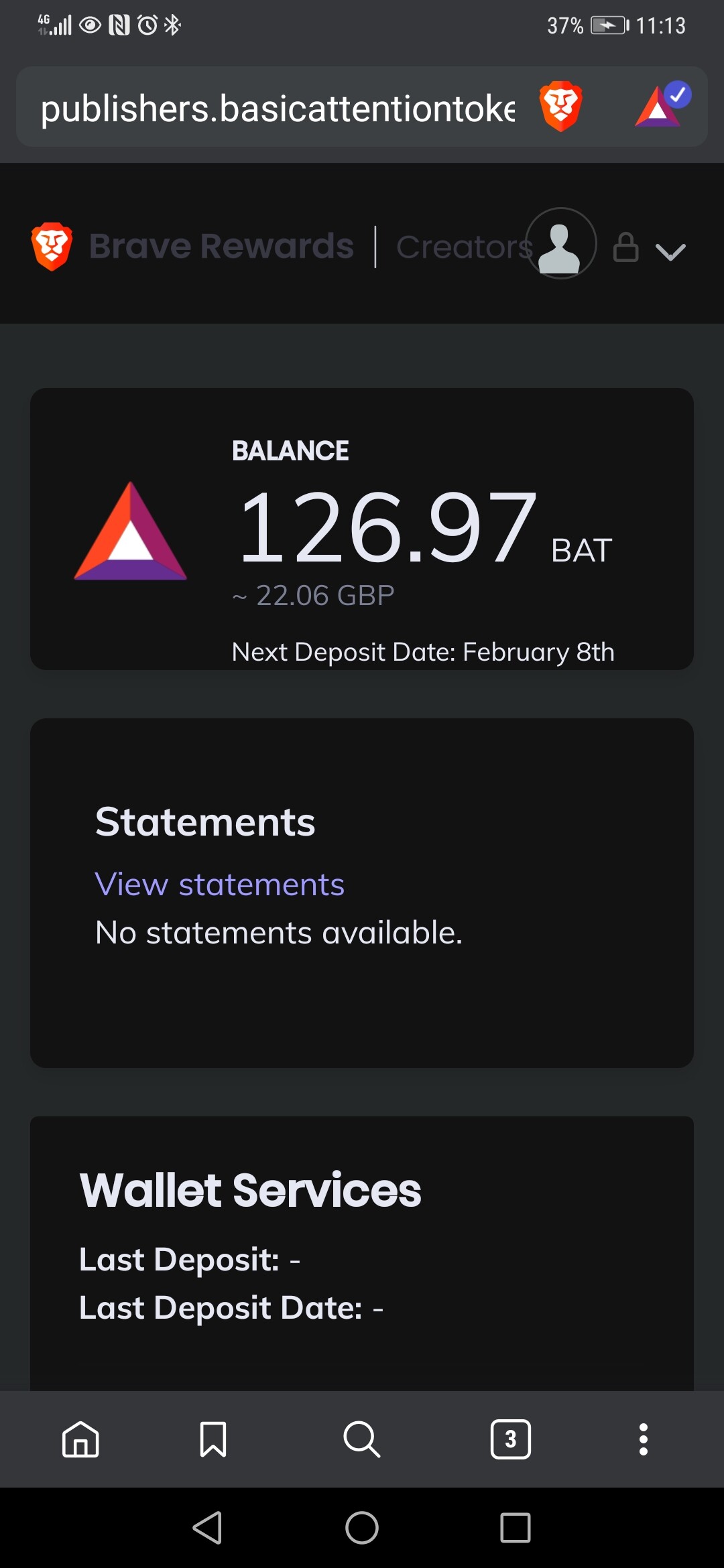Show the open tabs switcher

pyautogui.click(x=510, y=1439)
